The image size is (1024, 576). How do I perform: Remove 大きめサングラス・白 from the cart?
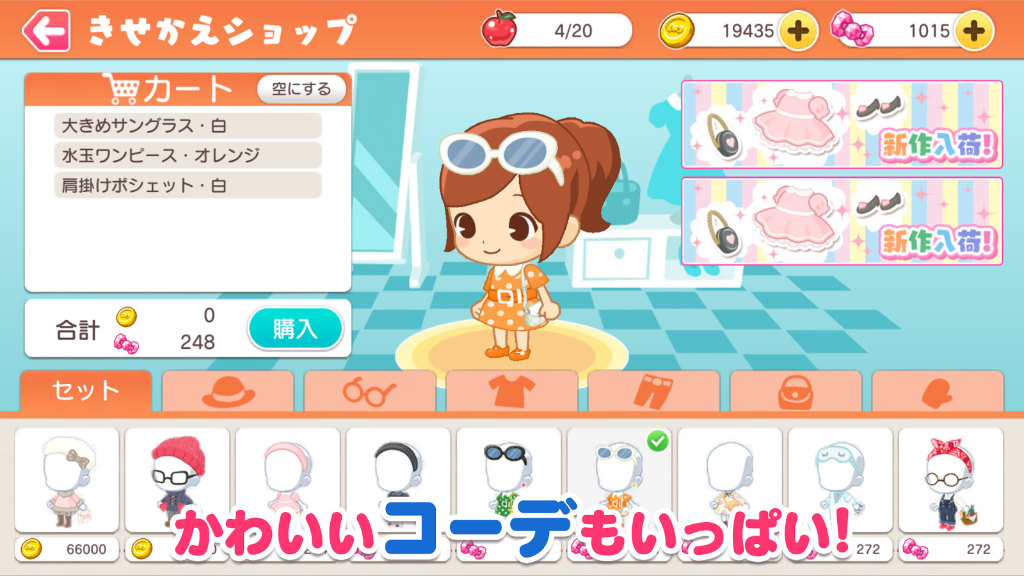(x=187, y=126)
